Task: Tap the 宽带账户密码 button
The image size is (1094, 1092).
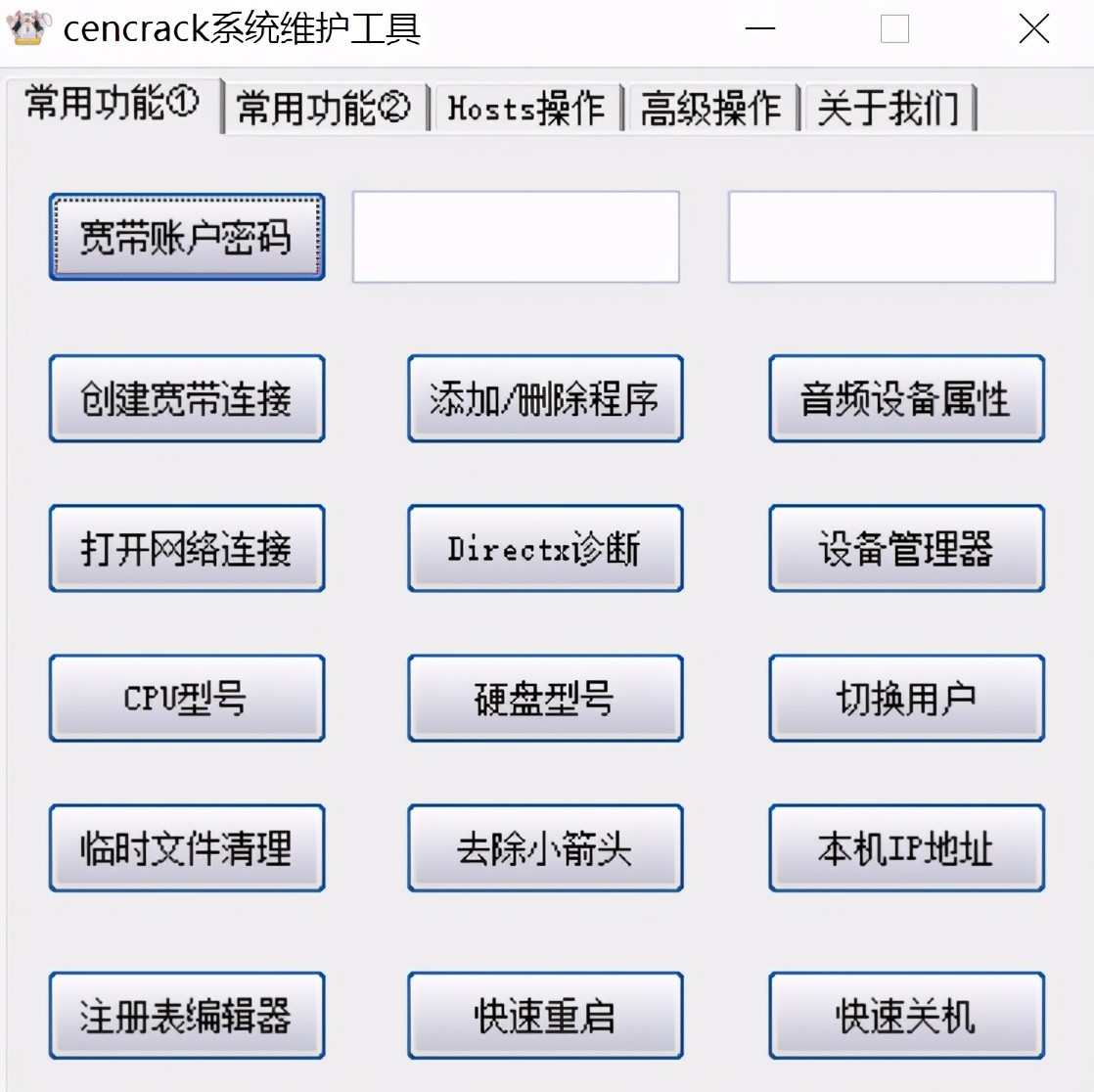Action: click(x=186, y=237)
